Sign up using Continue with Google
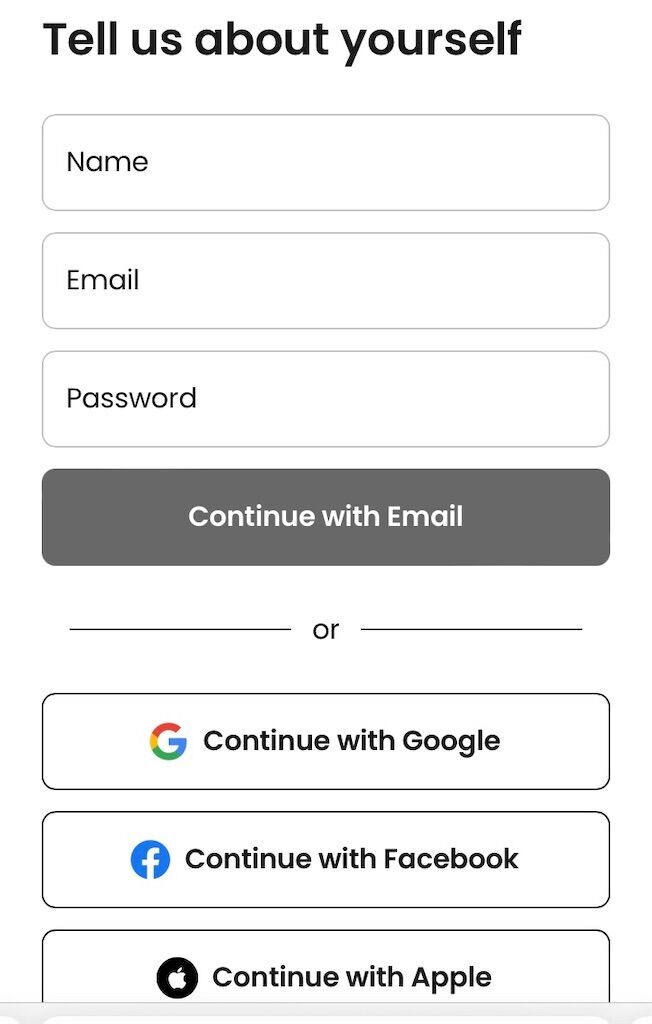Image resolution: width=652 pixels, height=1024 pixels. click(x=325, y=741)
